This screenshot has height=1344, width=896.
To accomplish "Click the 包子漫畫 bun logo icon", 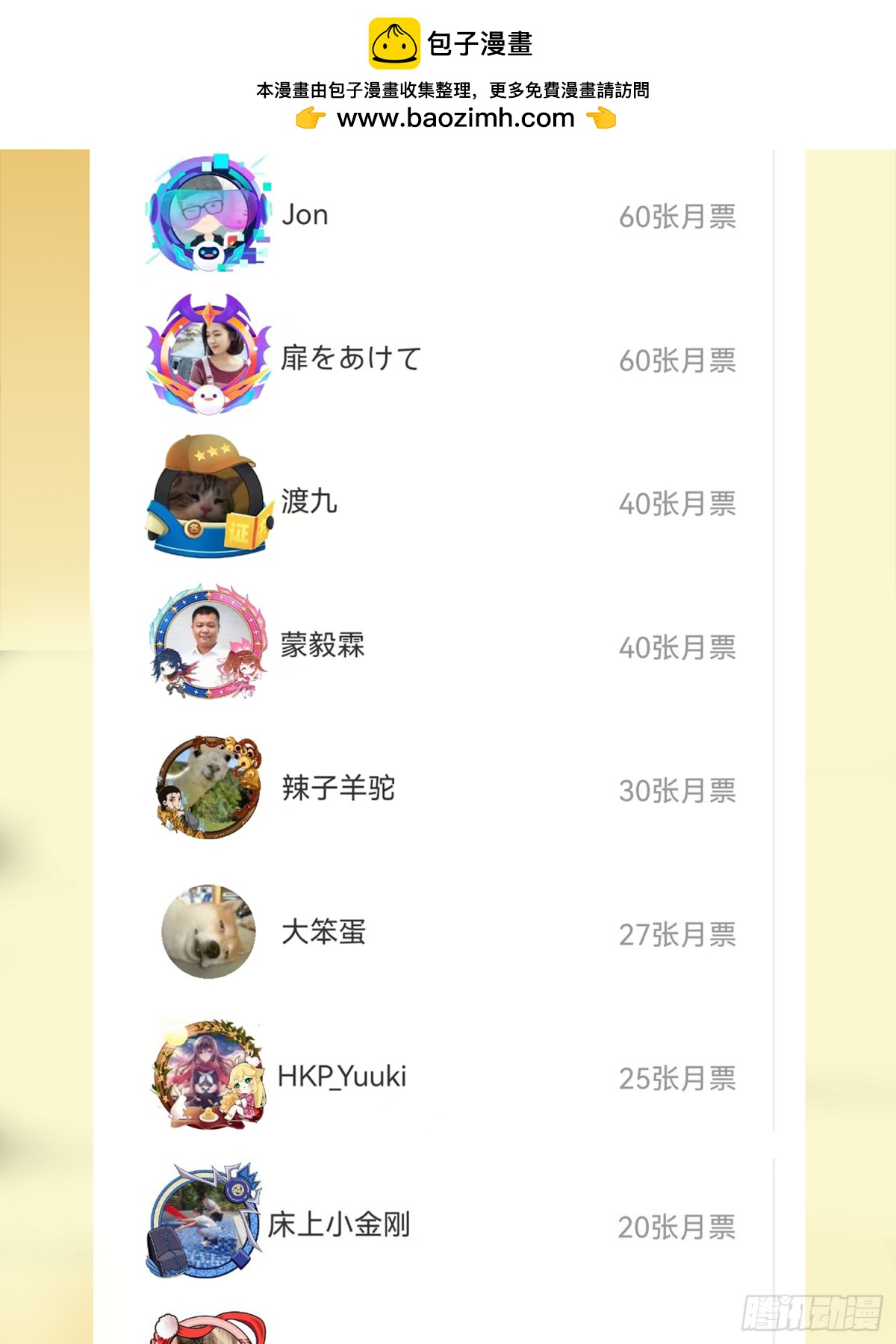I will pyautogui.click(x=395, y=45).
